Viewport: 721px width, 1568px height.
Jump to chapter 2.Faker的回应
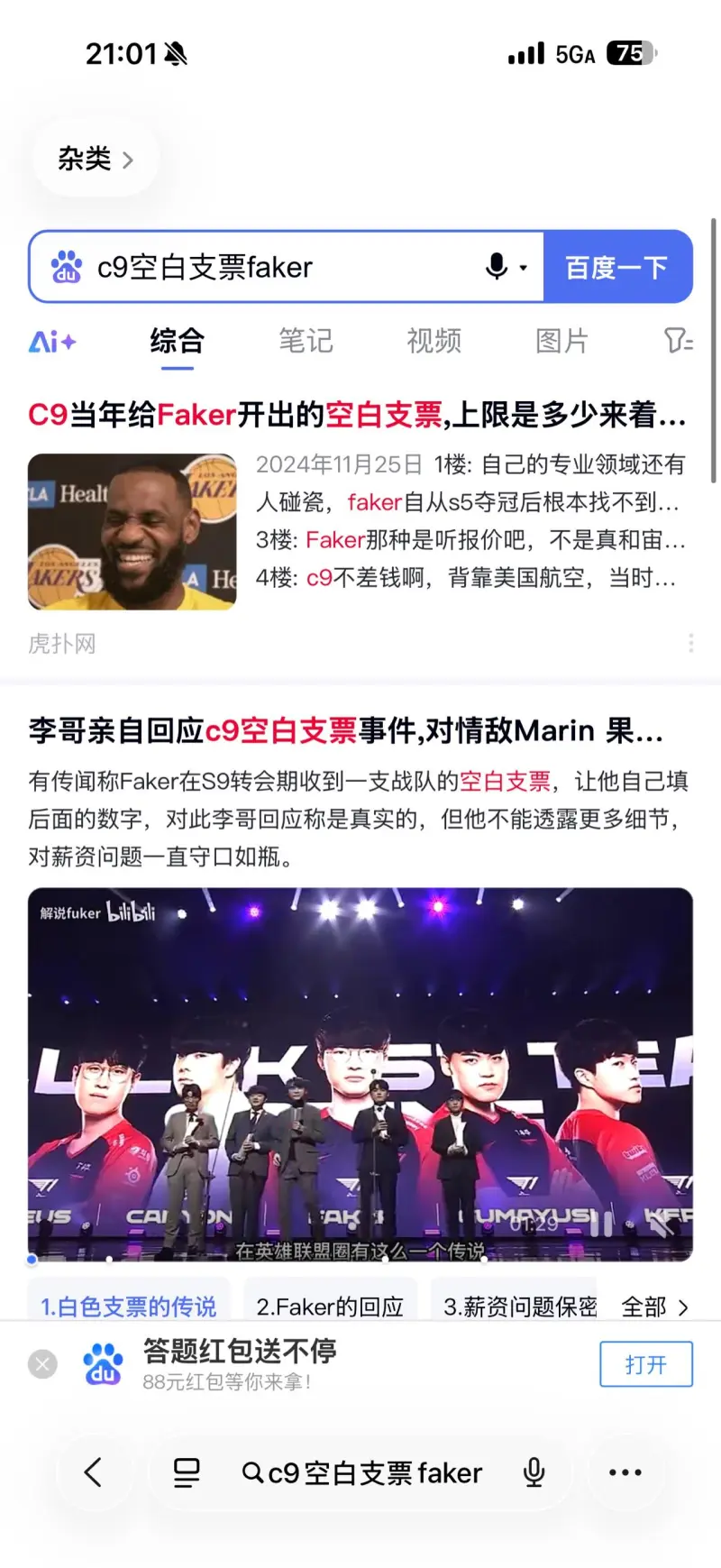[330, 1307]
